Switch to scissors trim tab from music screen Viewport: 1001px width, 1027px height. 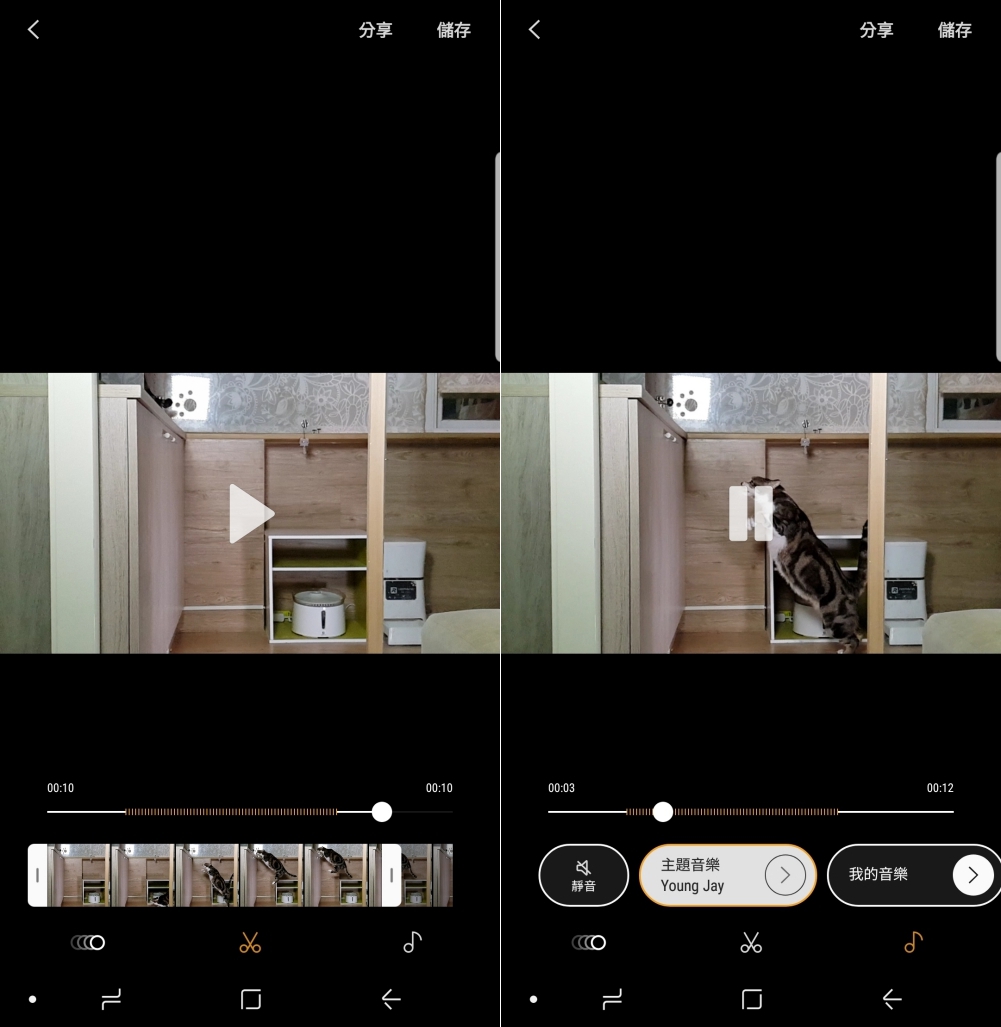751,942
